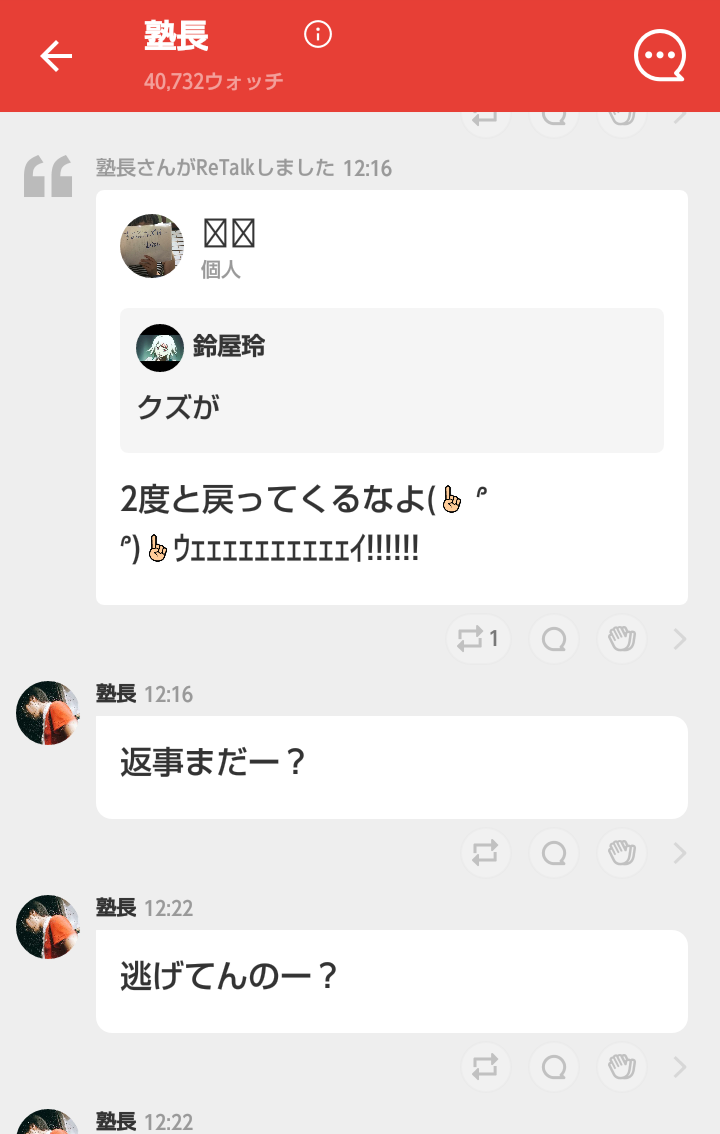Open comments on the 返事まだー？ post
The height and width of the screenshot is (1134, 720).
pos(553,853)
